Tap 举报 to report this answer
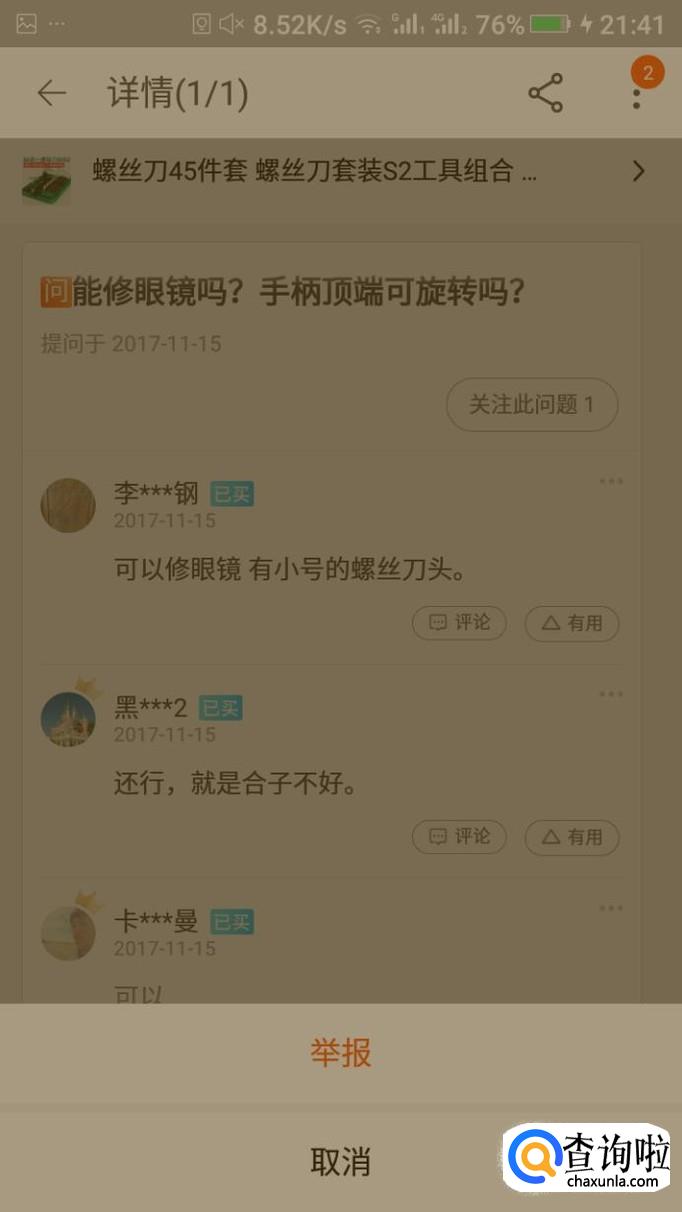This screenshot has height=1212, width=682. point(340,1053)
